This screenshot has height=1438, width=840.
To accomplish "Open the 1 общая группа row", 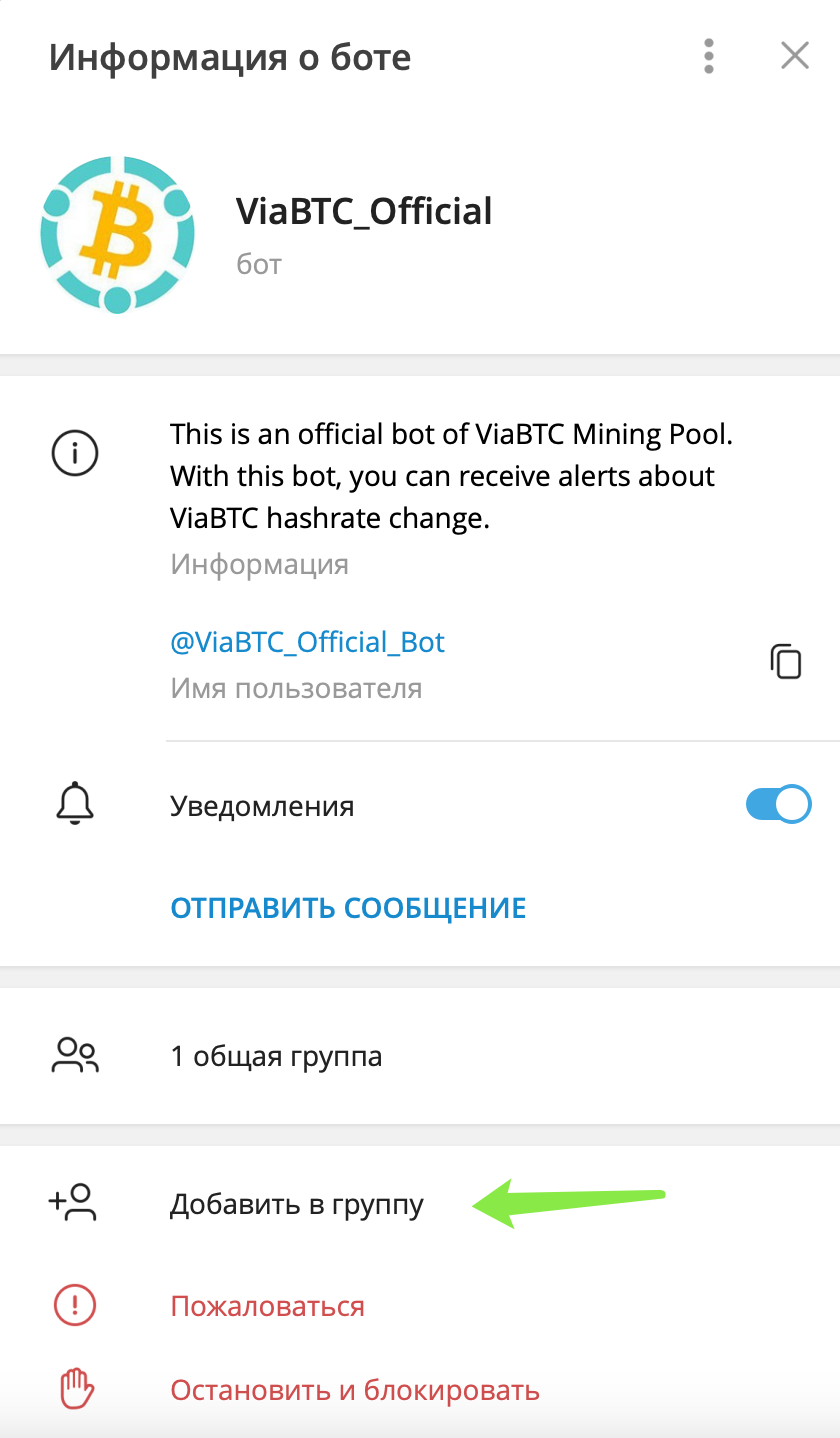I will (420, 1056).
